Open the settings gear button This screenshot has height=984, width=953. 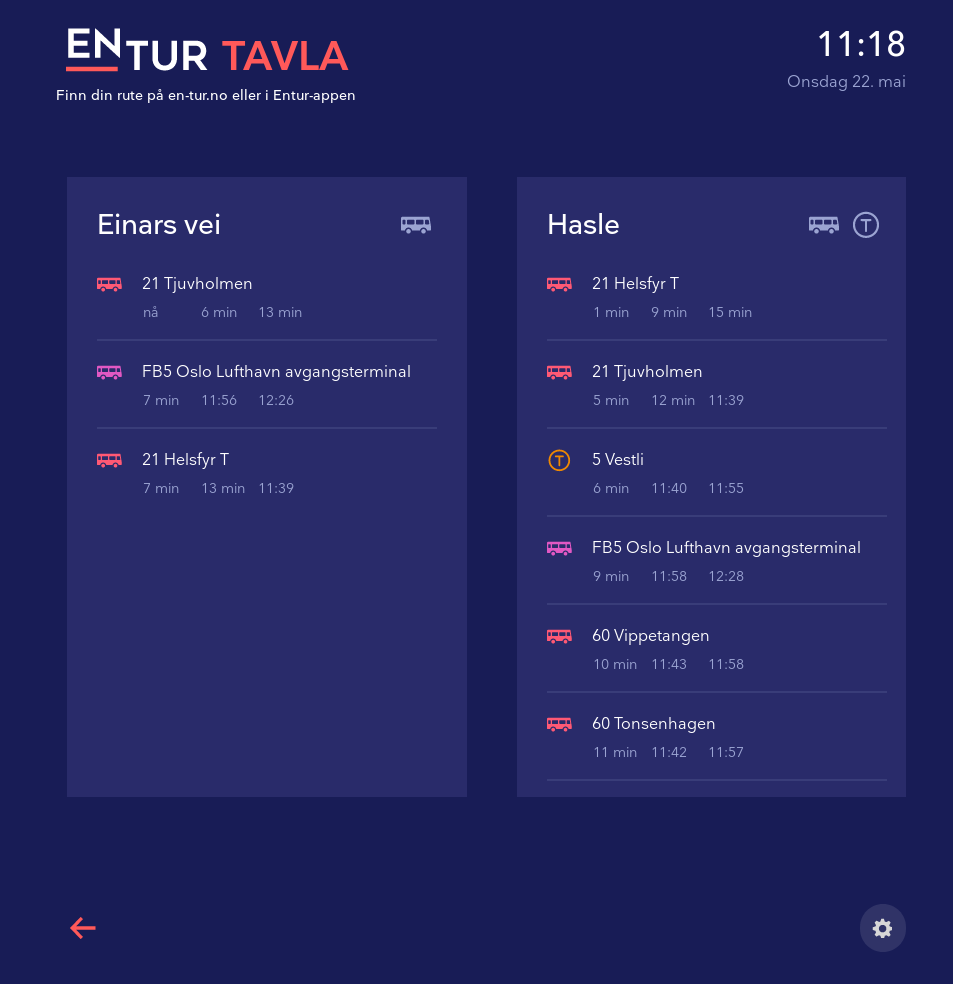pos(882,928)
